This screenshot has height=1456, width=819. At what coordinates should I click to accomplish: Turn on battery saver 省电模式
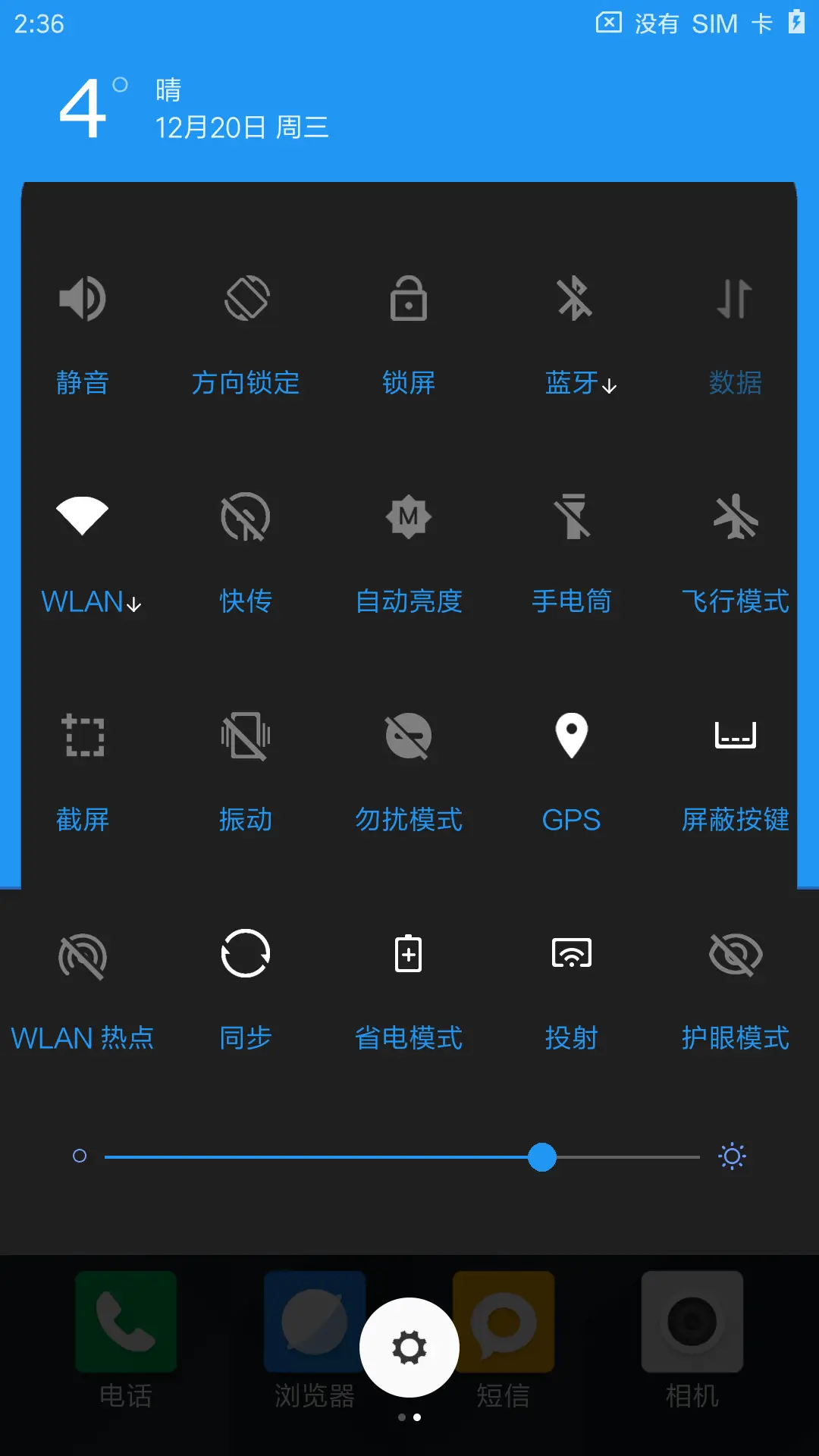409,982
